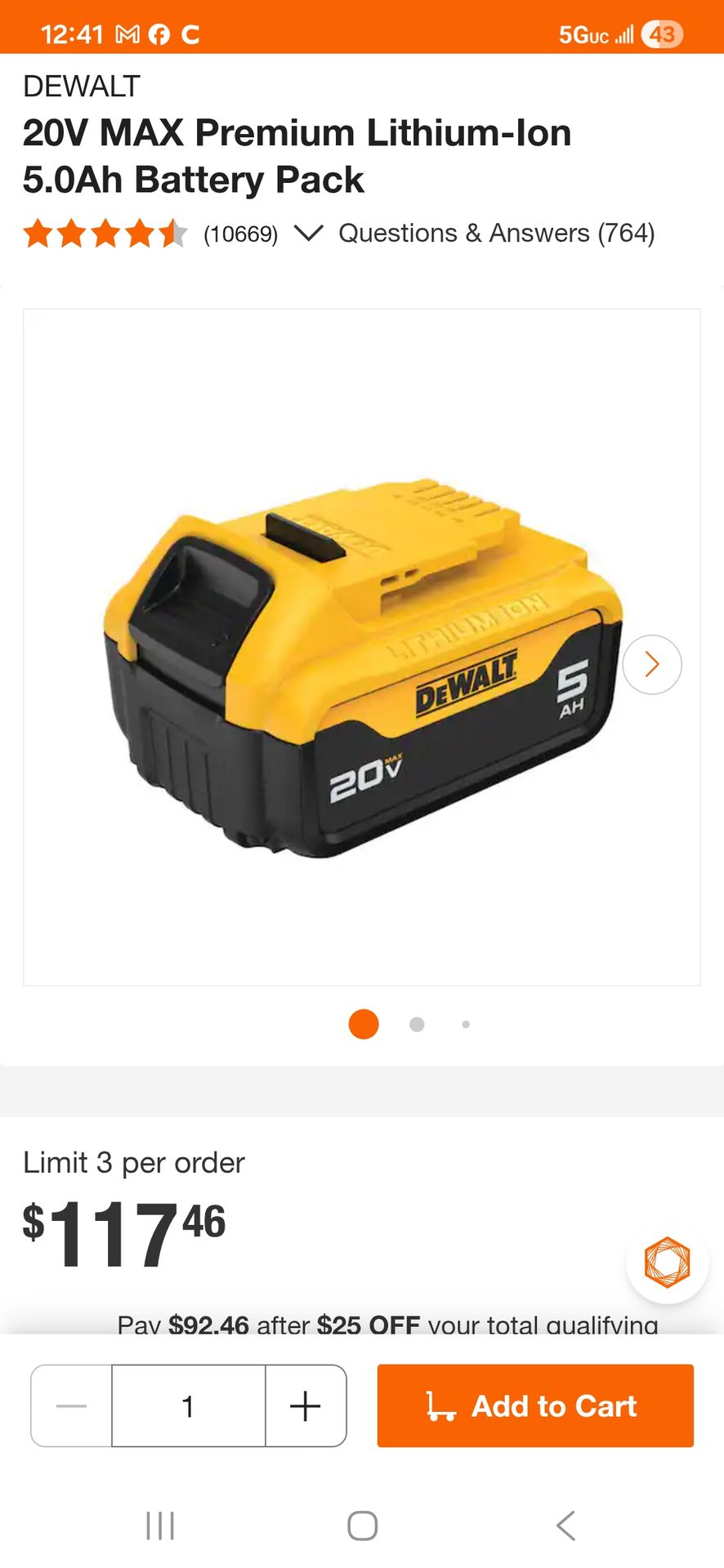Open the orange hexagon assistant button
The image size is (724, 1568).
tap(667, 1262)
